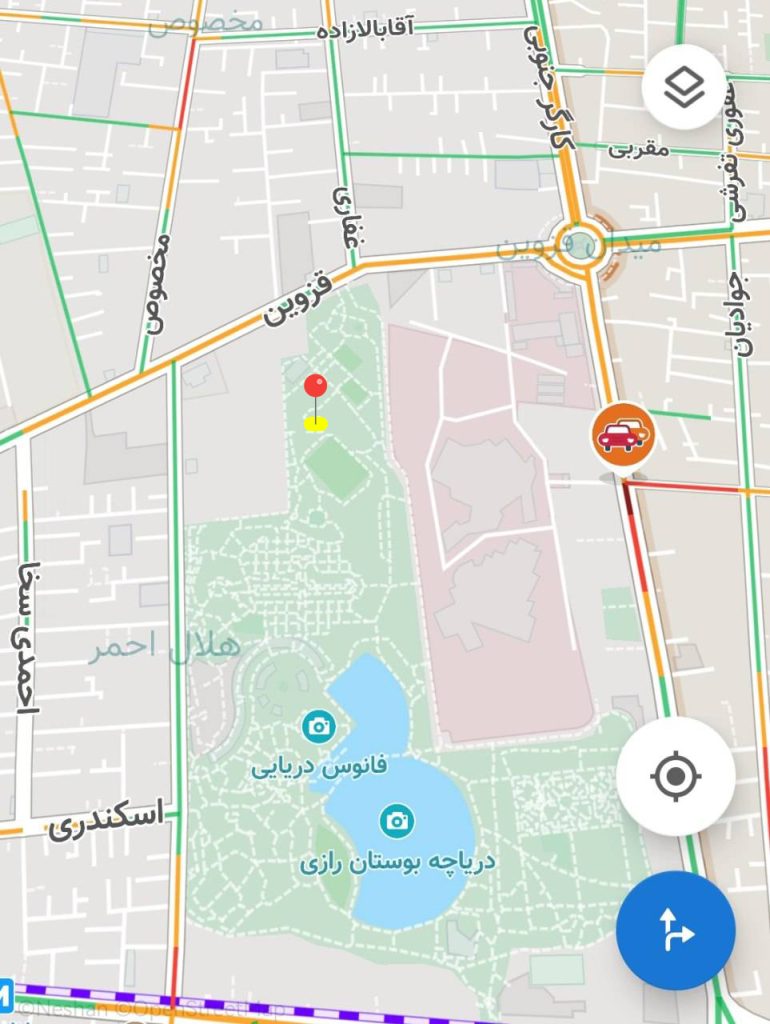Select the red dropped pin
The width and height of the screenshot is (770, 1024).
316,388
